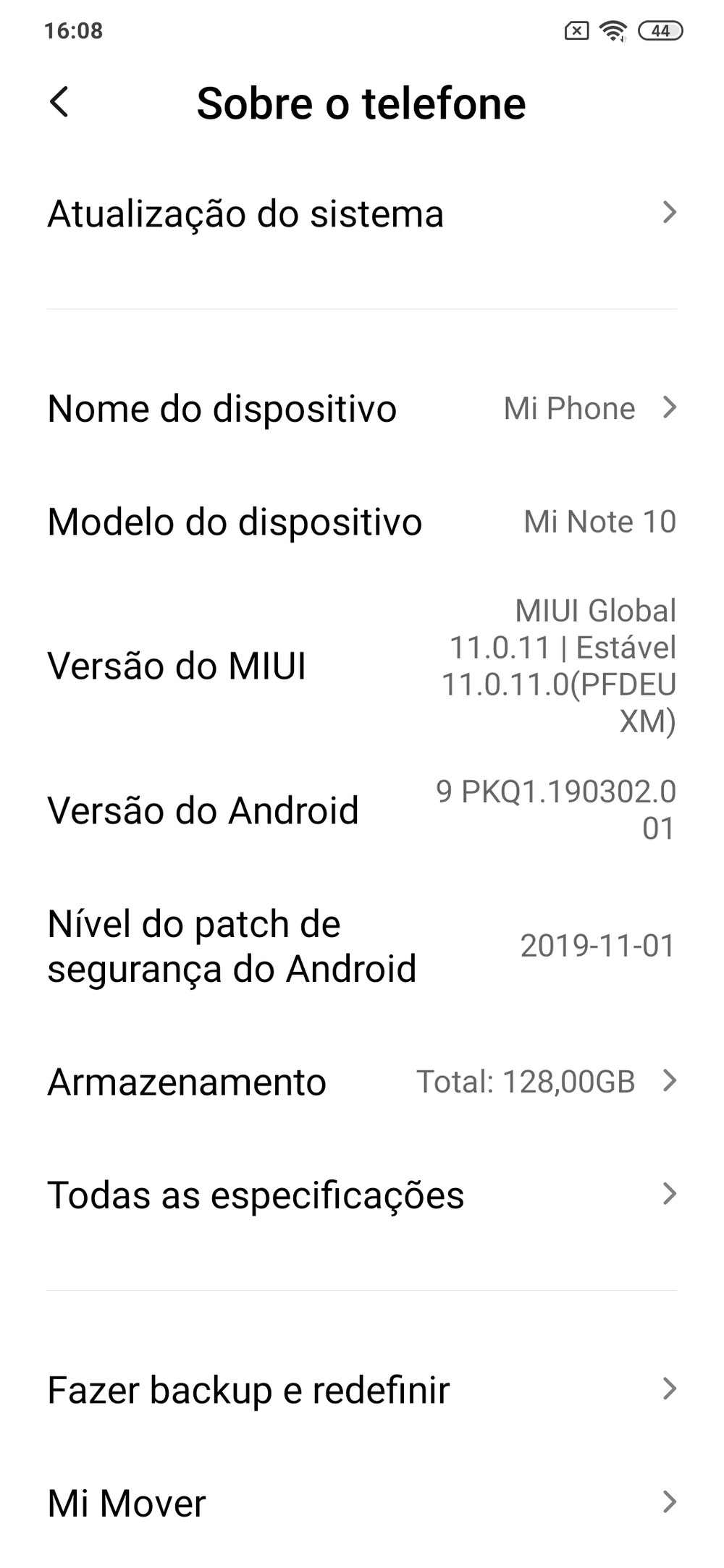Tap the Versão do MIUI row
Image resolution: width=724 pixels, height=1568 pixels.
[x=361, y=665]
